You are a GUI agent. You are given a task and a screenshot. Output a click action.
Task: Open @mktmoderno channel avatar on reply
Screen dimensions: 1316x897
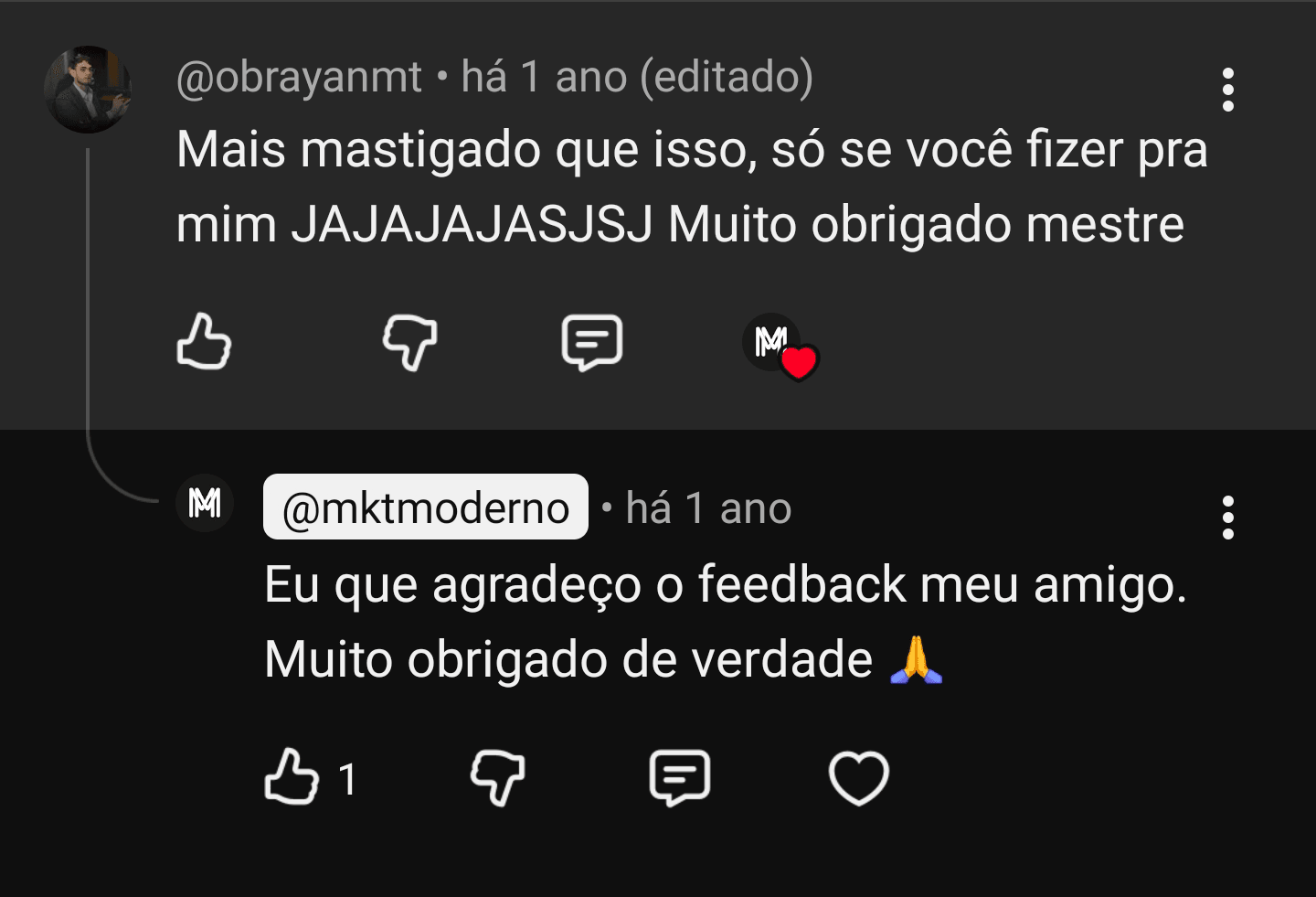[205, 503]
